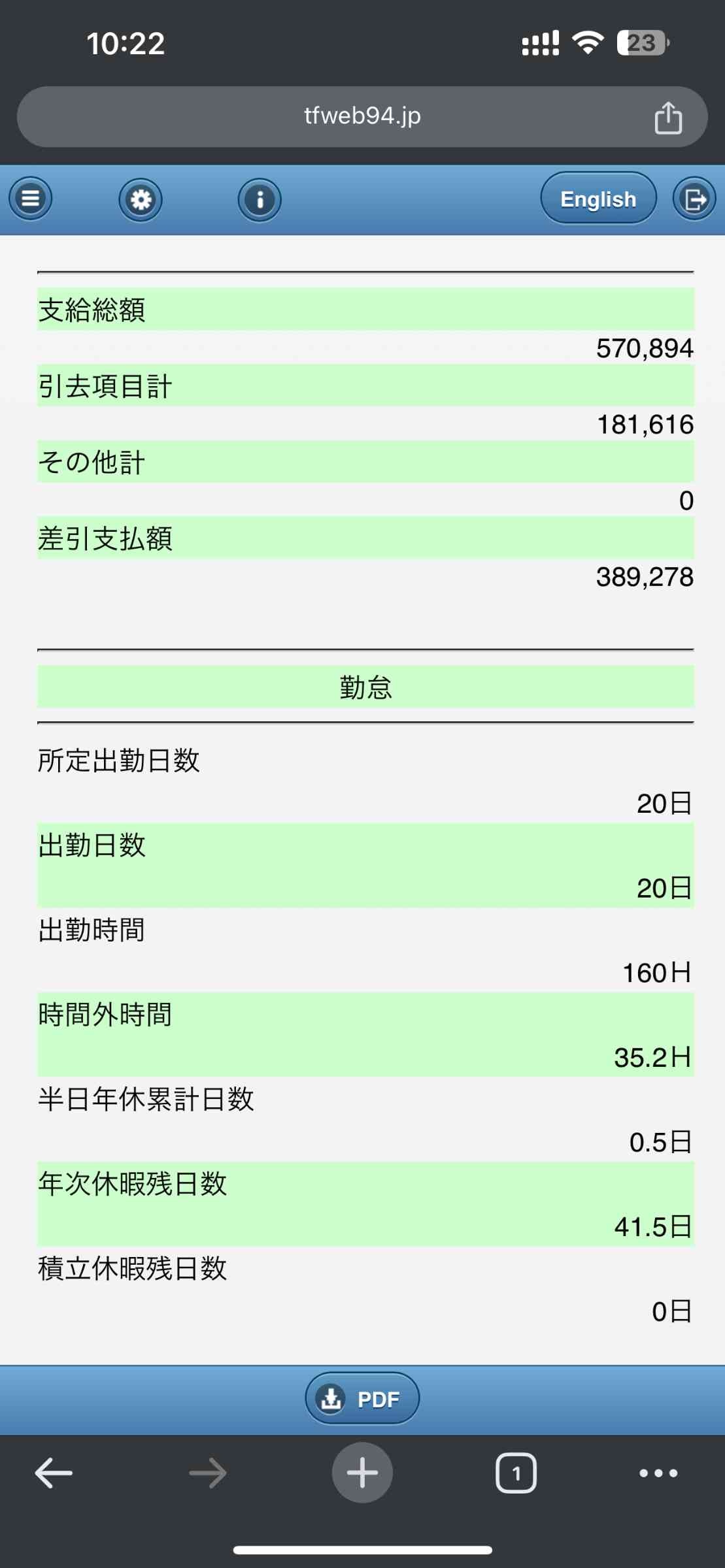This screenshot has height=1568, width=725.
Task: Tap the tfweb94.jp address bar
Action: click(x=362, y=116)
